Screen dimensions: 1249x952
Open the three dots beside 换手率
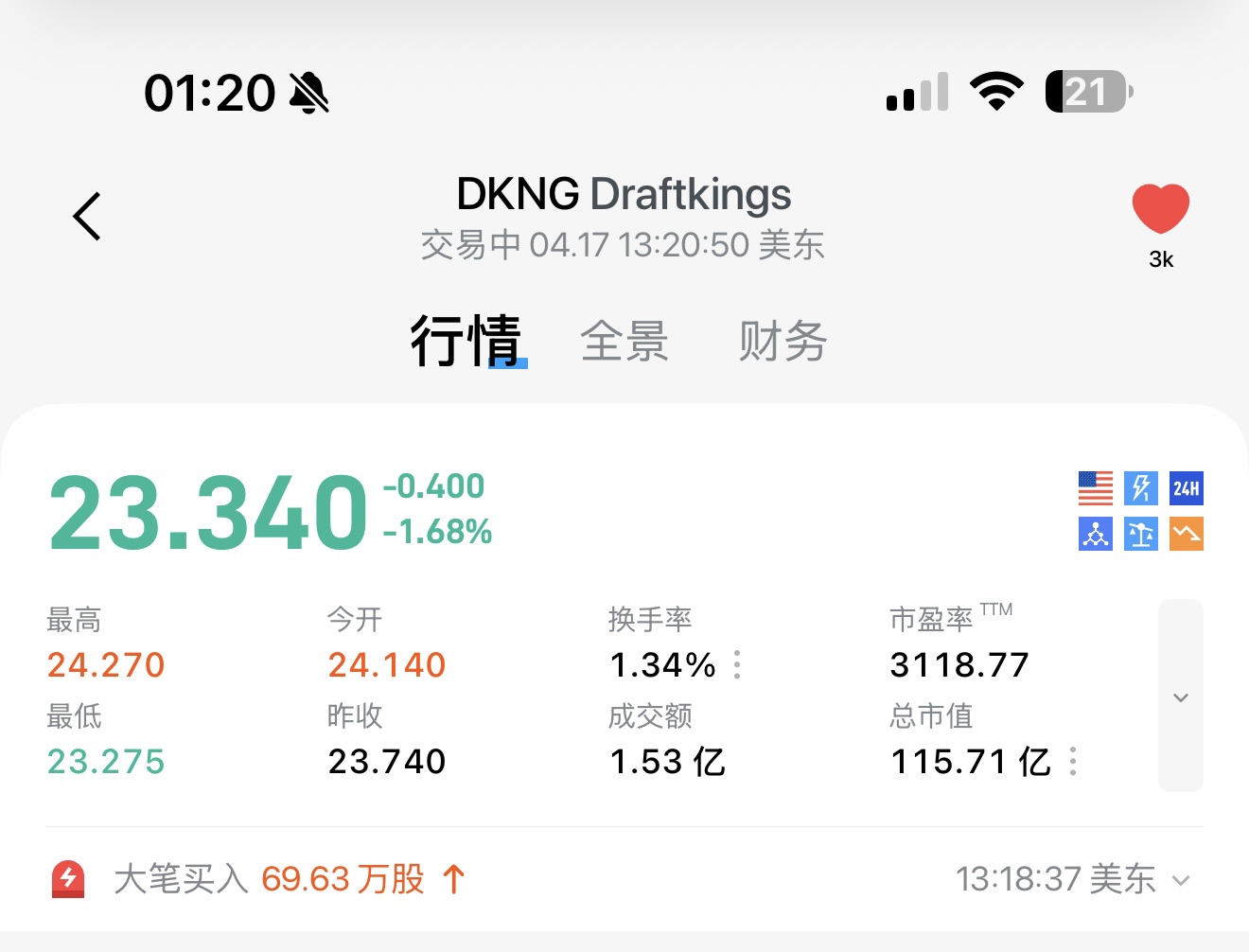pyautogui.click(x=737, y=664)
